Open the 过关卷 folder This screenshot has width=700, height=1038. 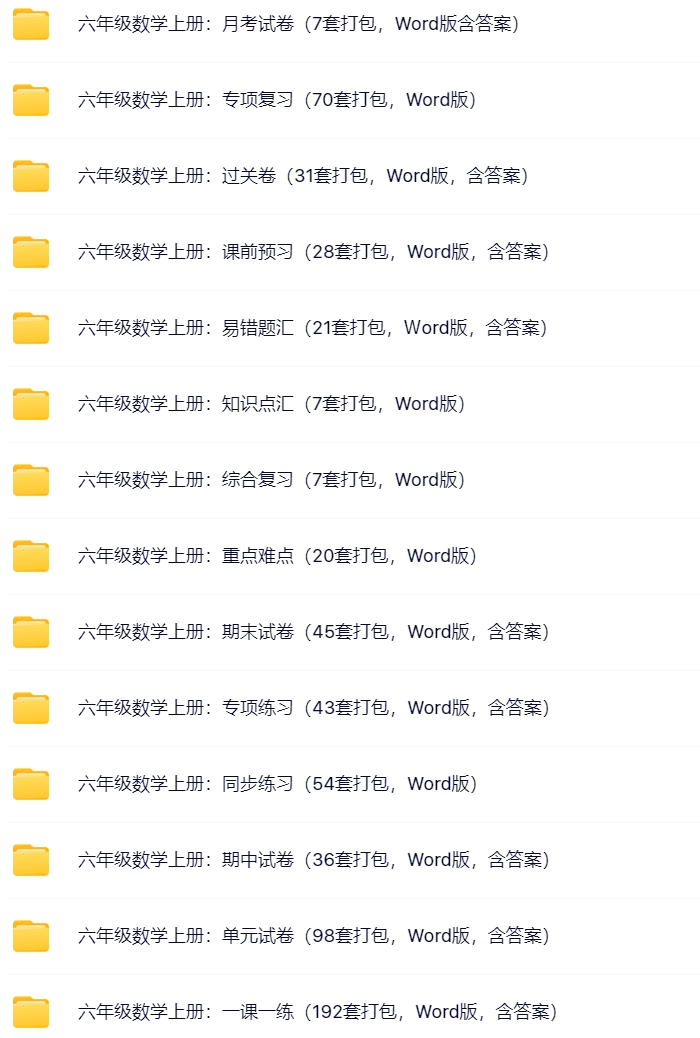302,176
